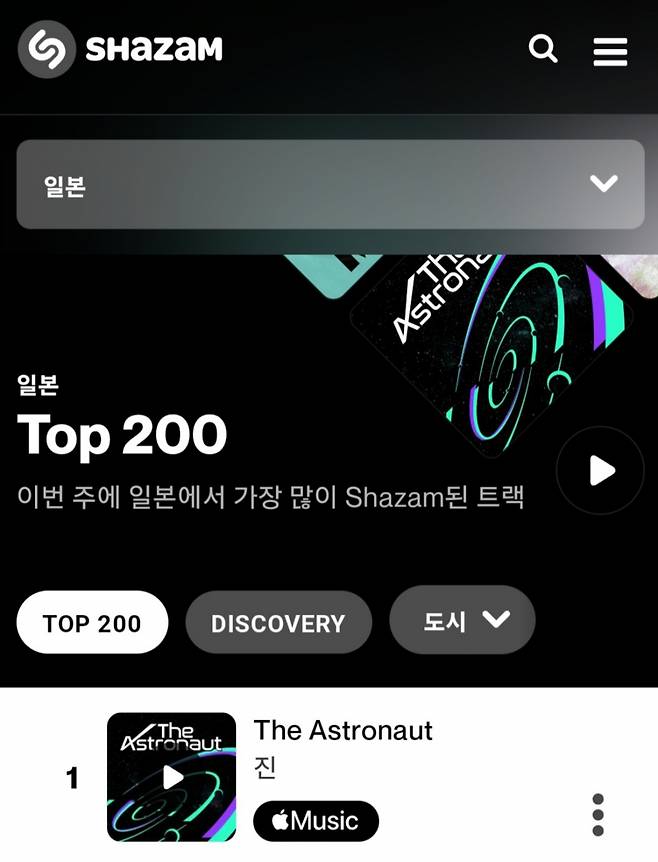658x862 pixels.
Task: Open the search icon in the header
Action: click(542, 48)
